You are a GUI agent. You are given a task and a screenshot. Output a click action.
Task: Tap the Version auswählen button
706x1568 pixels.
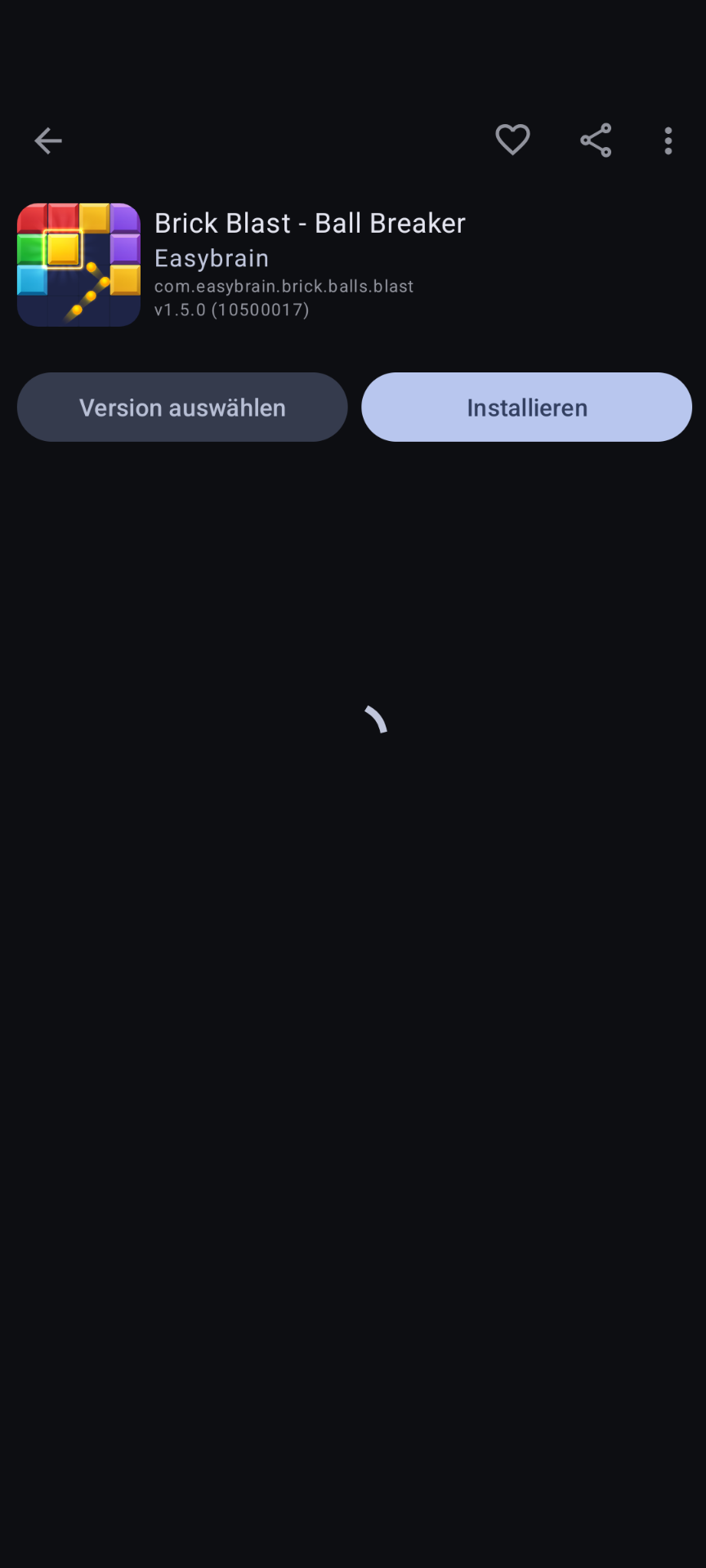pos(182,408)
